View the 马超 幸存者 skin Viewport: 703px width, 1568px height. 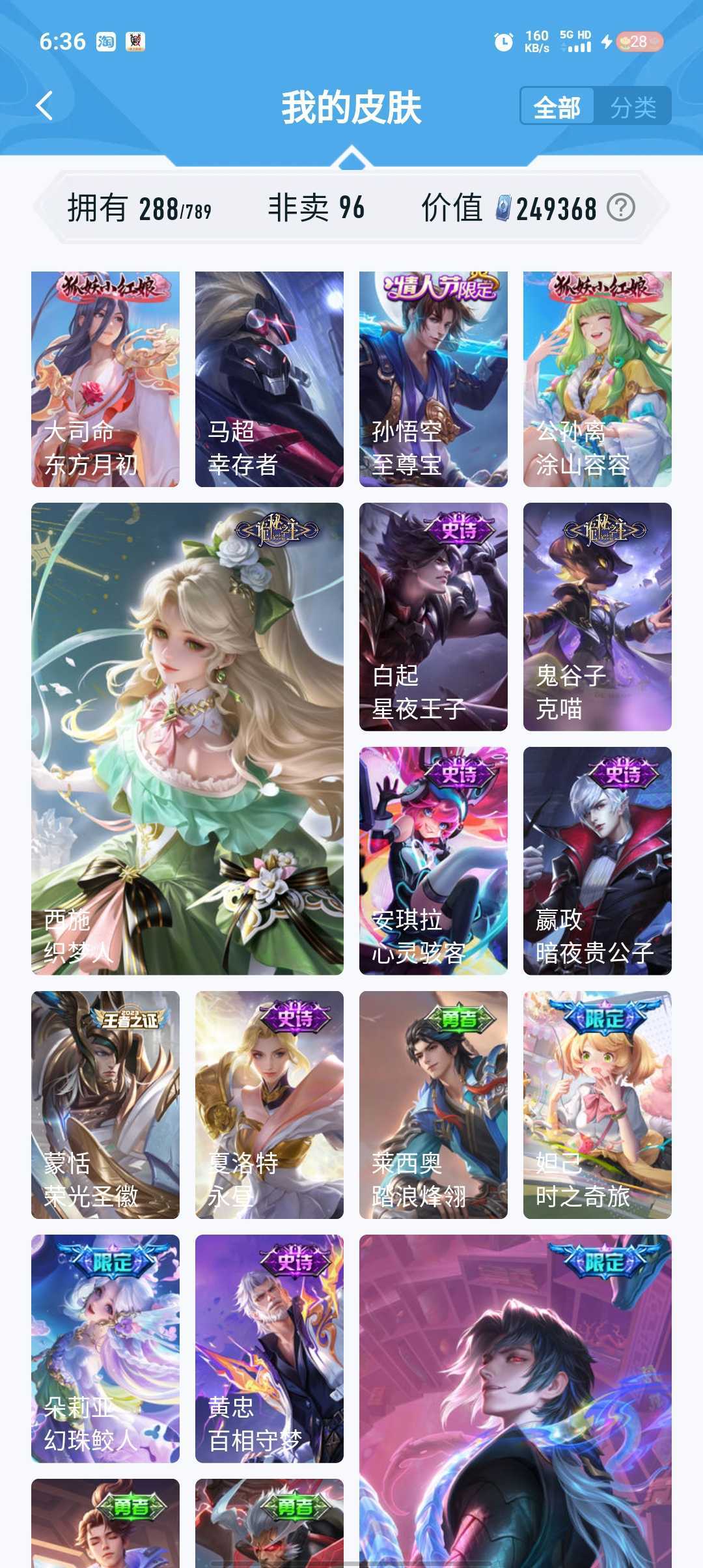(269, 379)
